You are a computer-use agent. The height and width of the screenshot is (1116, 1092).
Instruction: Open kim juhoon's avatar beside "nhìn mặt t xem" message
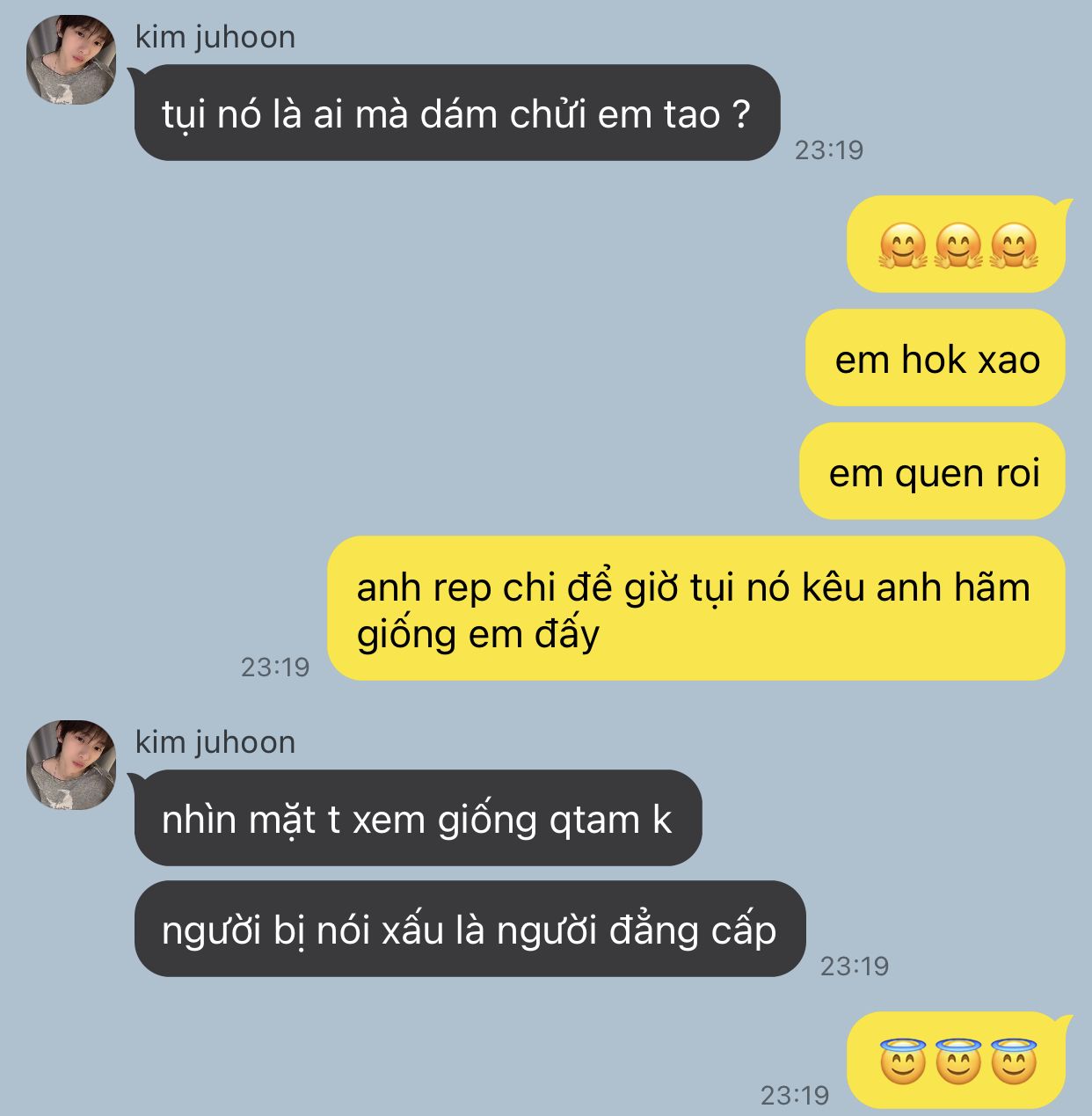[72, 765]
